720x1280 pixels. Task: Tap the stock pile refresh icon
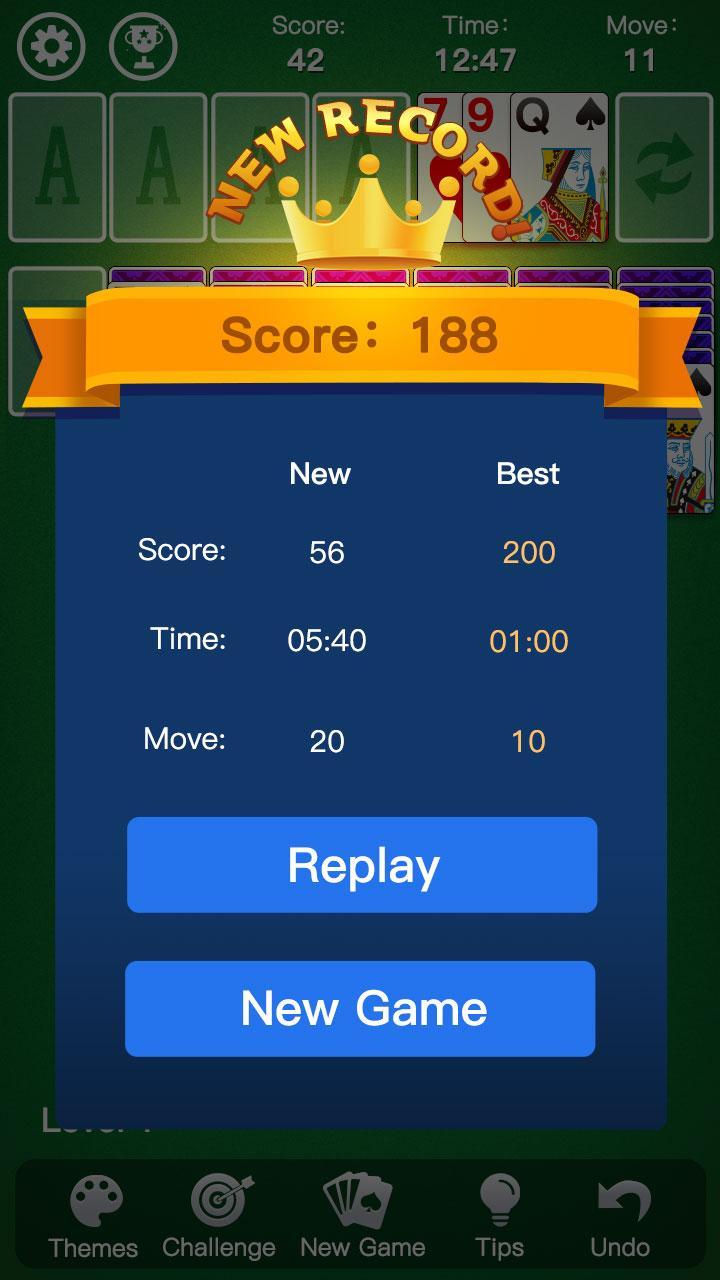click(x=663, y=168)
